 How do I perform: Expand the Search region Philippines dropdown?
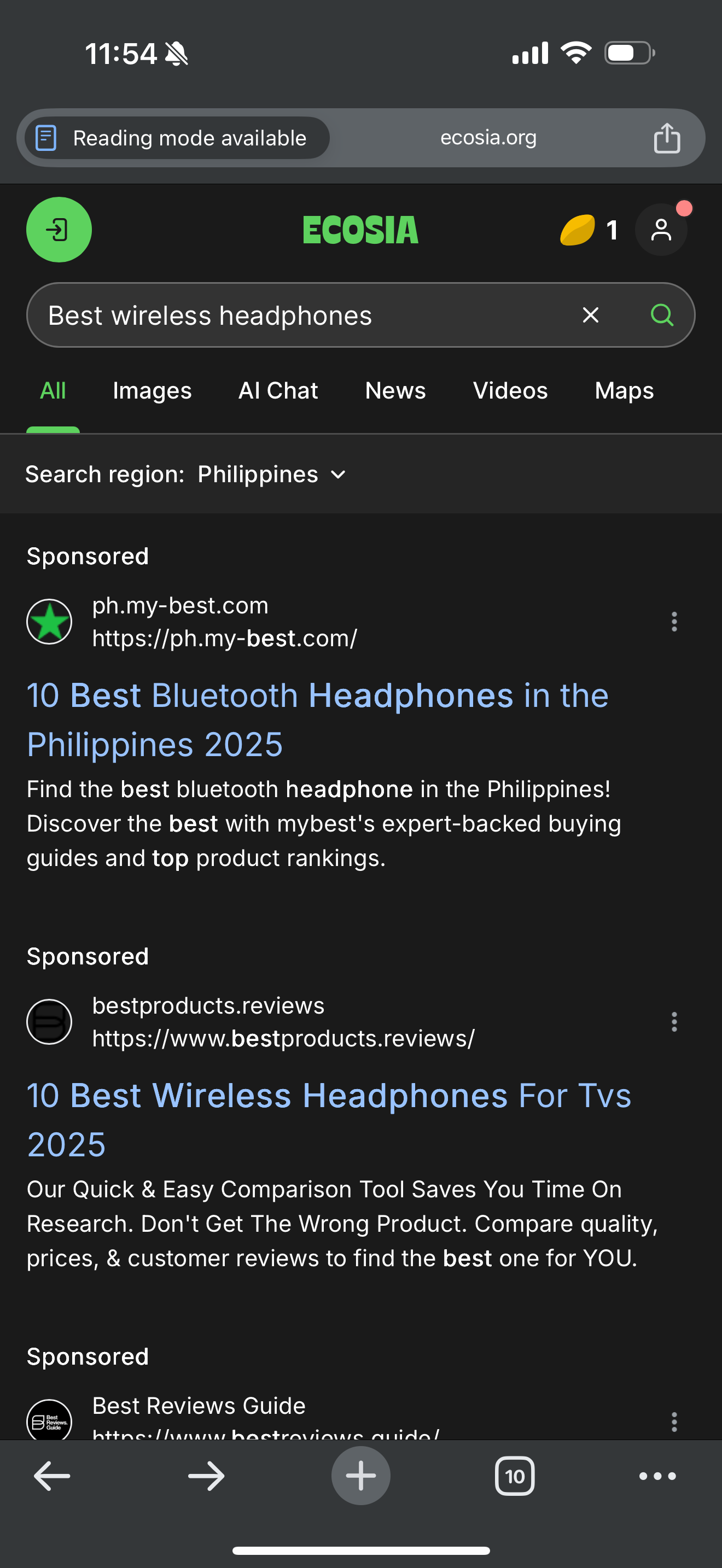[x=271, y=474]
